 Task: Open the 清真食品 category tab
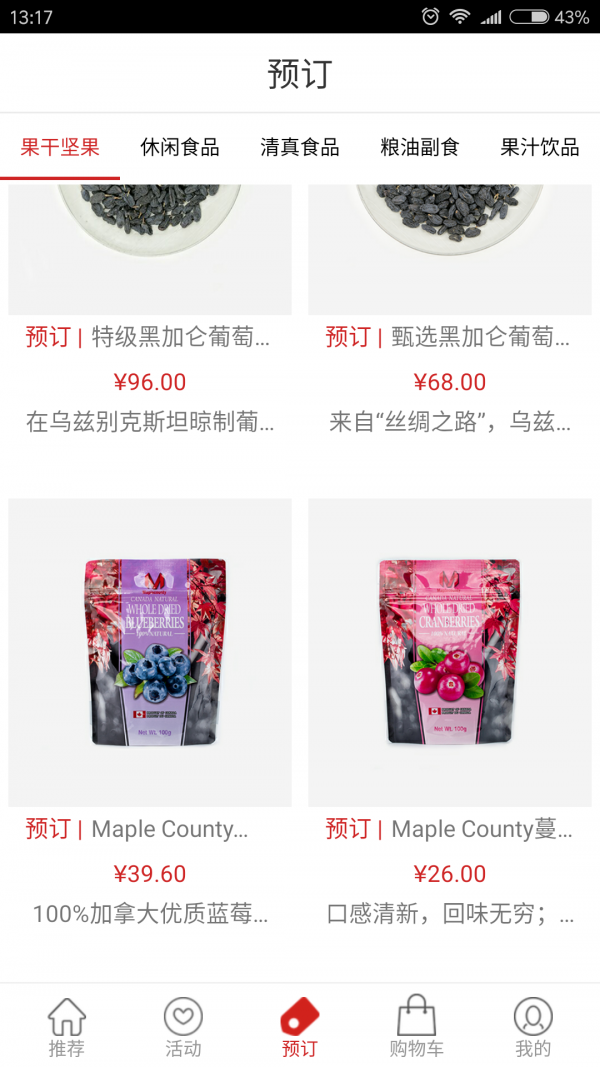pyautogui.click(x=300, y=148)
